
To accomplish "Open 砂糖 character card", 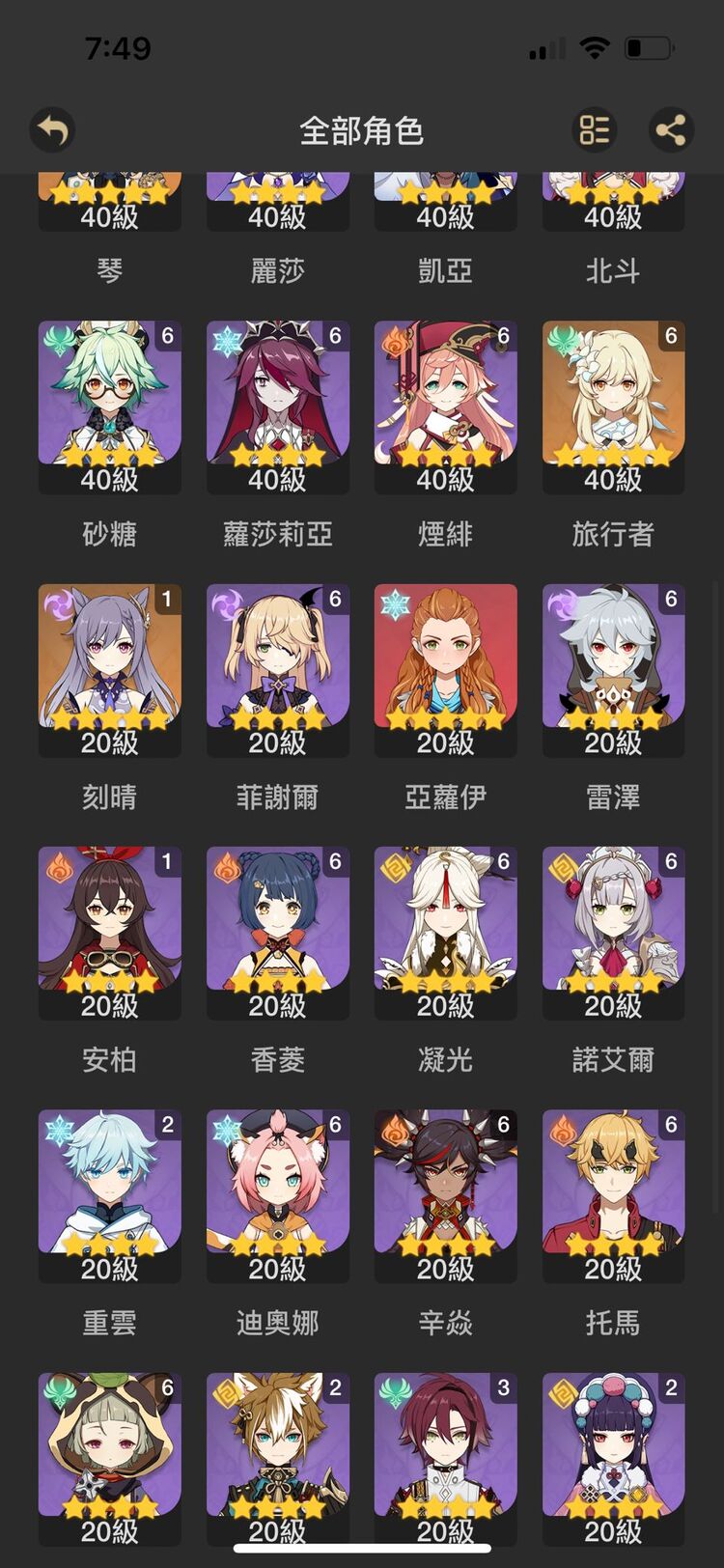I will click(x=109, y=406).
